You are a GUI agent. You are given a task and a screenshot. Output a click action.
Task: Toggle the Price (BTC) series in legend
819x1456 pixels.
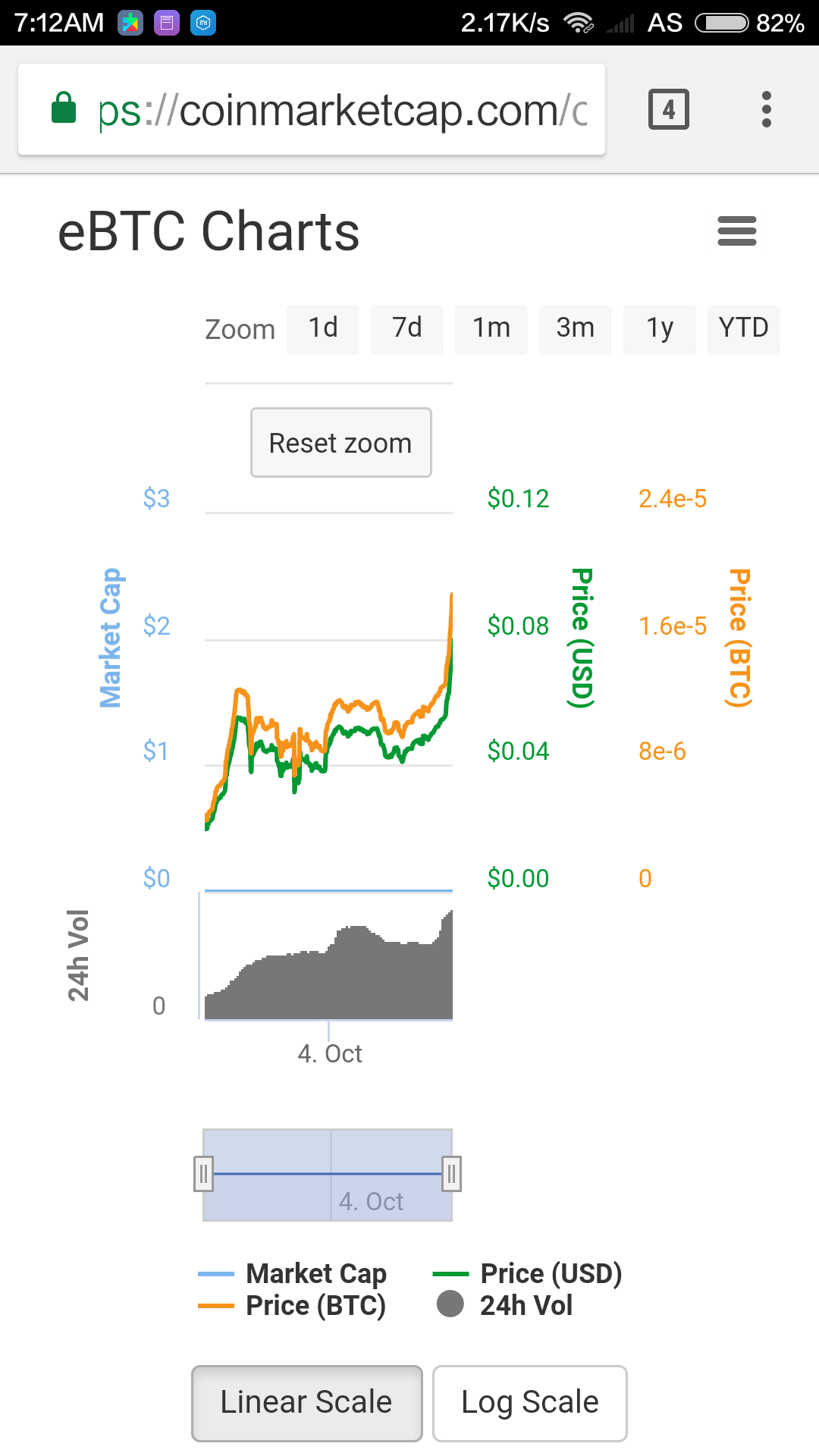click(293, 1306)
